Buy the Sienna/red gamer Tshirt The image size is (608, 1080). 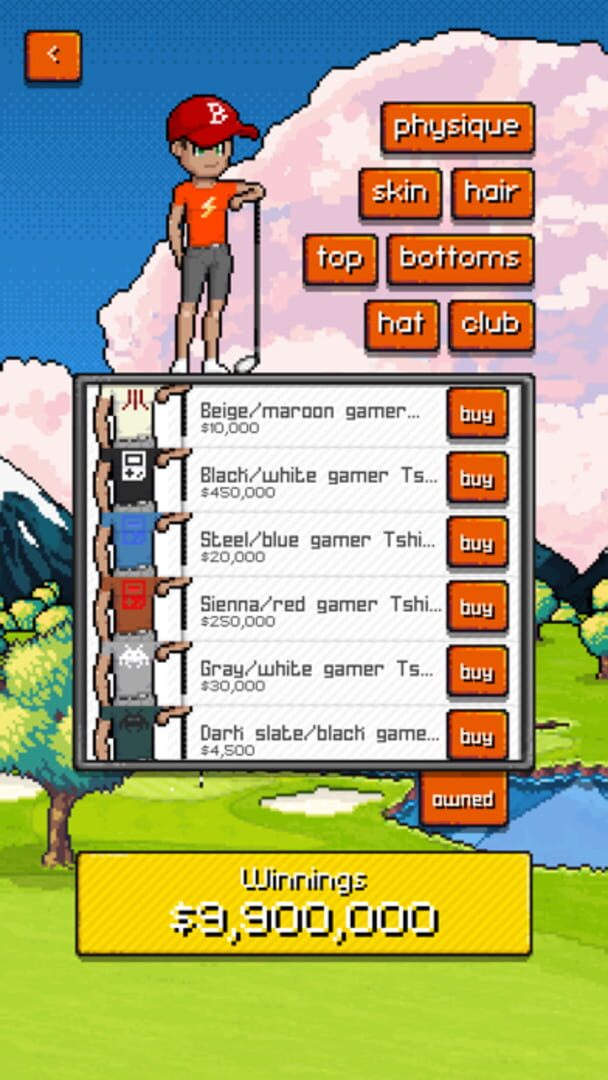(477, 607)
